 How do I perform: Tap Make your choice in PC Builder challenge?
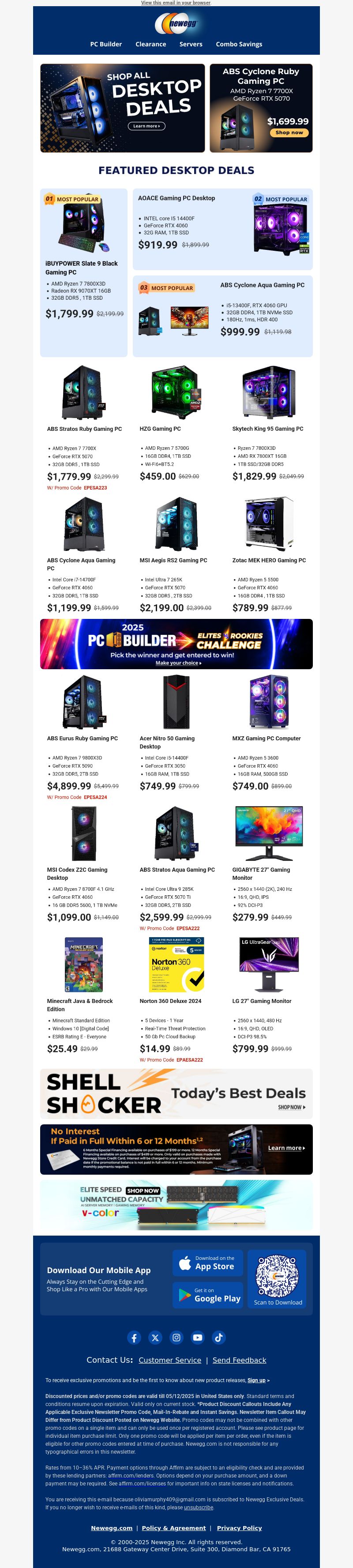tap(178, 663)
